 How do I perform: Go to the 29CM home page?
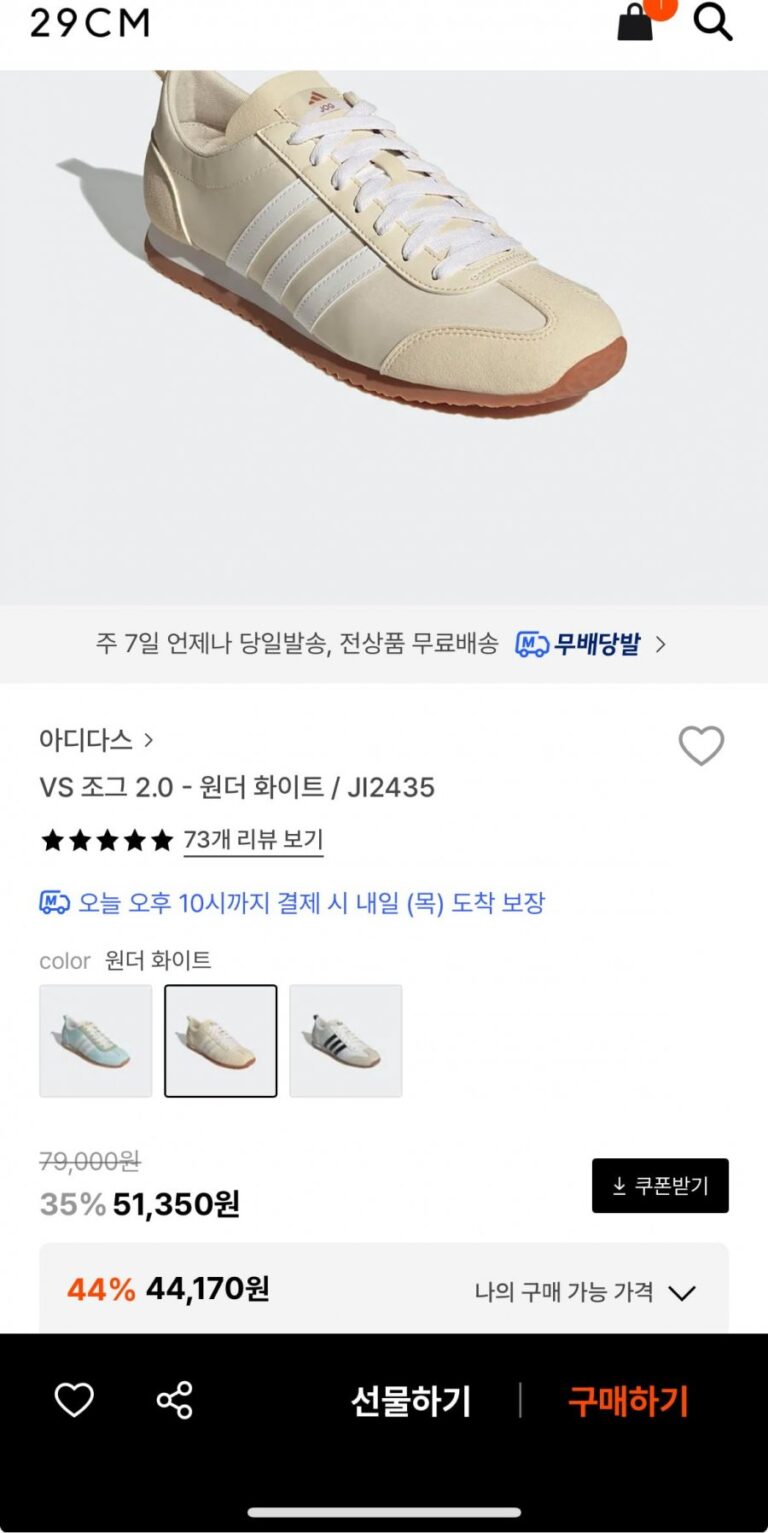(90, 22)
